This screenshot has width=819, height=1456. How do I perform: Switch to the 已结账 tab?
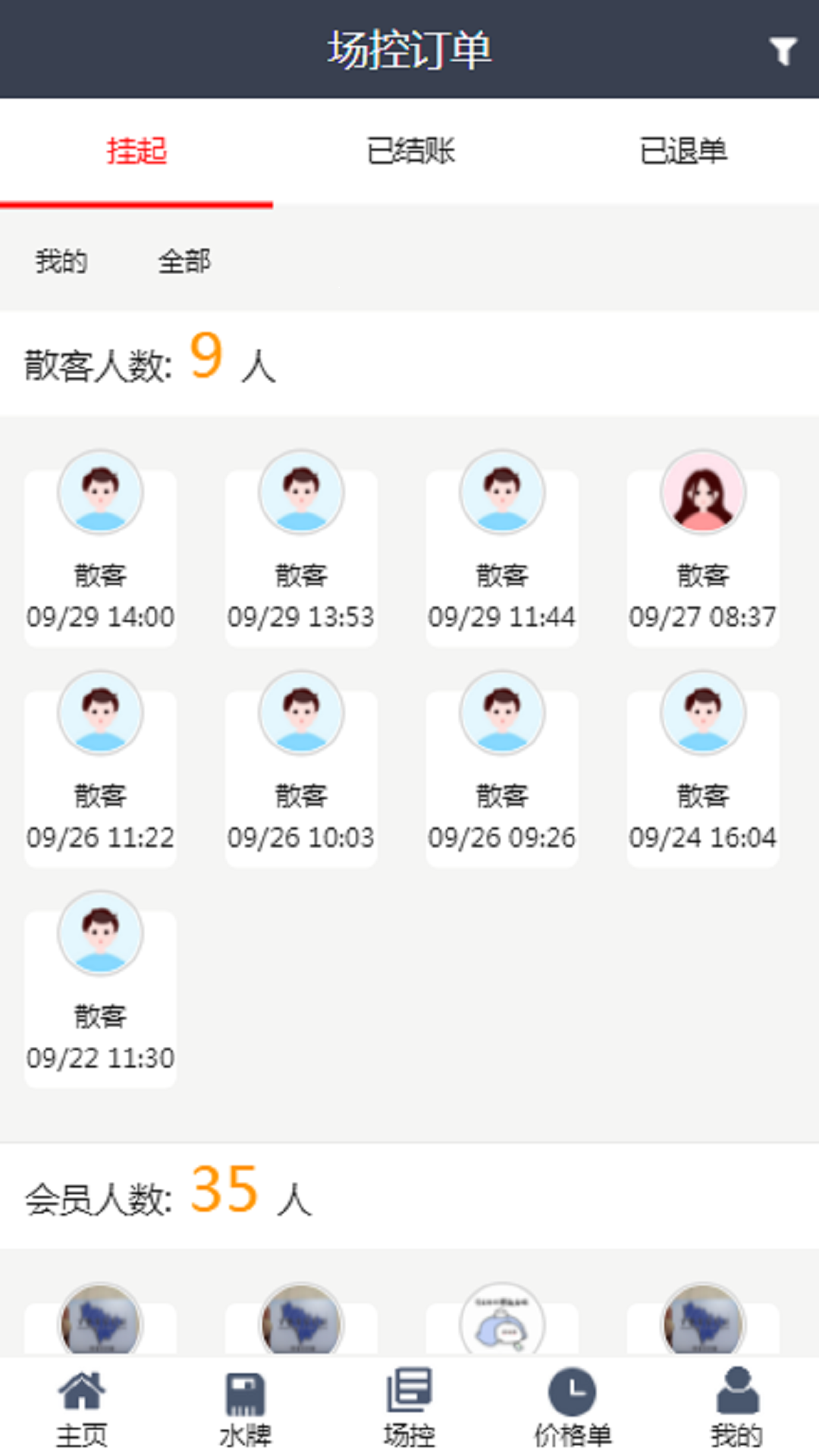[x=410, y=151]
